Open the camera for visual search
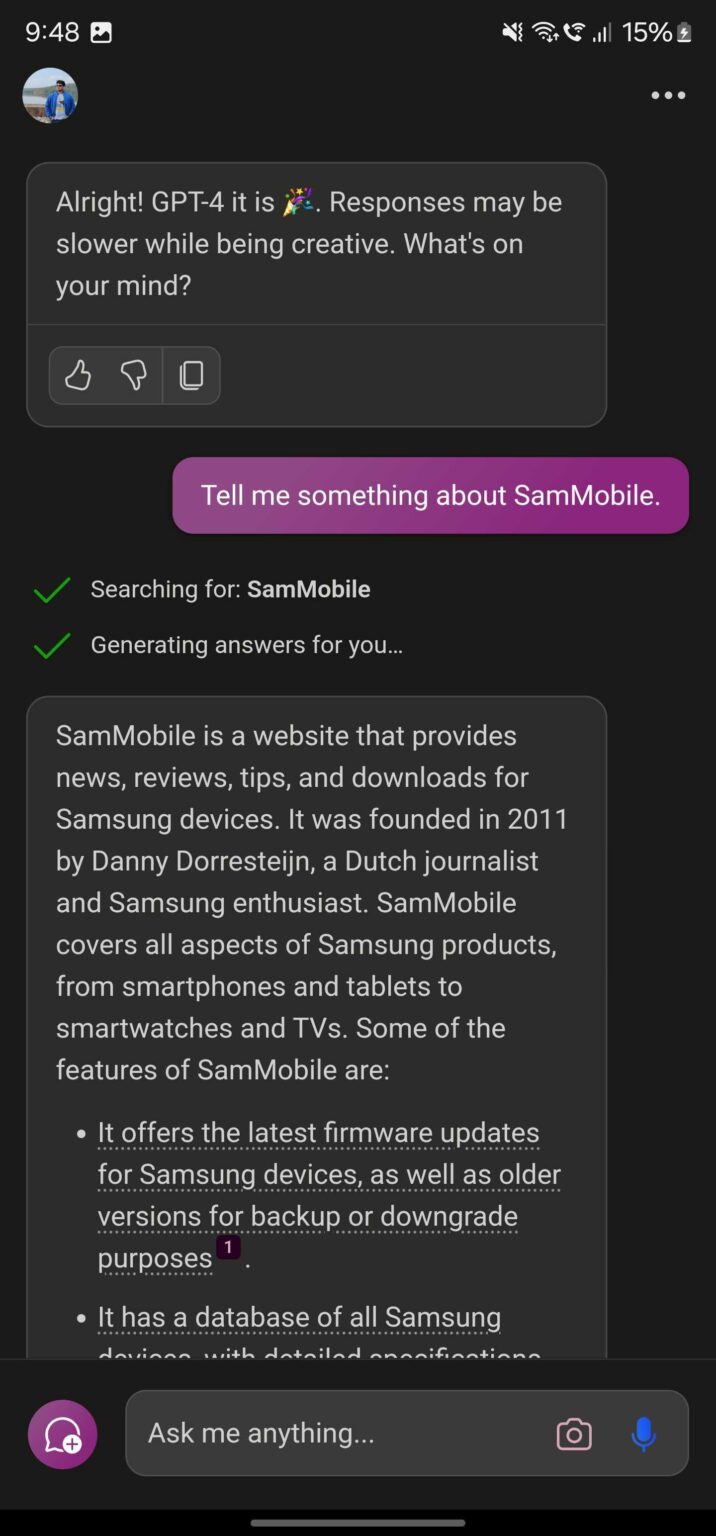 coord(574,1434)
